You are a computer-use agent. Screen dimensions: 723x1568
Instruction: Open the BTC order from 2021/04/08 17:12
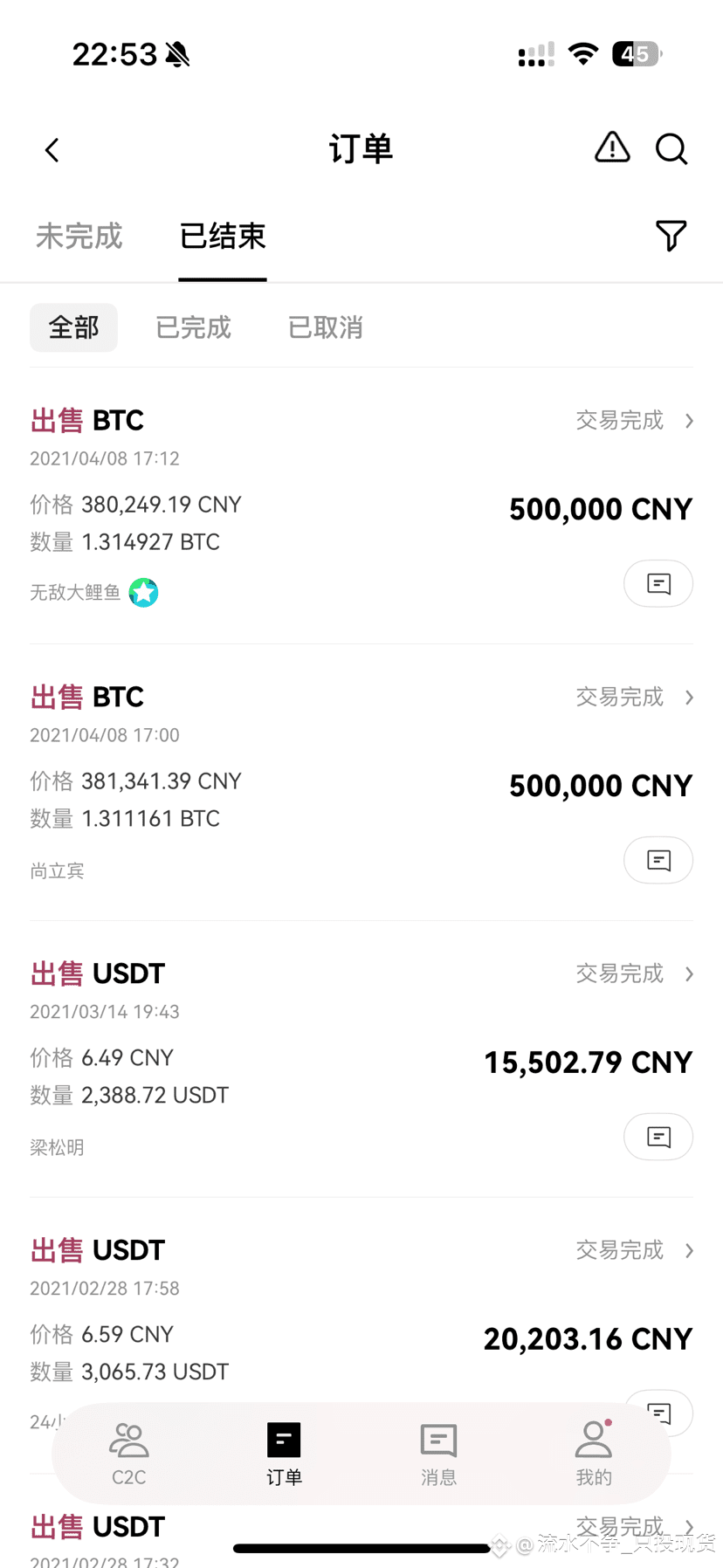click(634, 421)
